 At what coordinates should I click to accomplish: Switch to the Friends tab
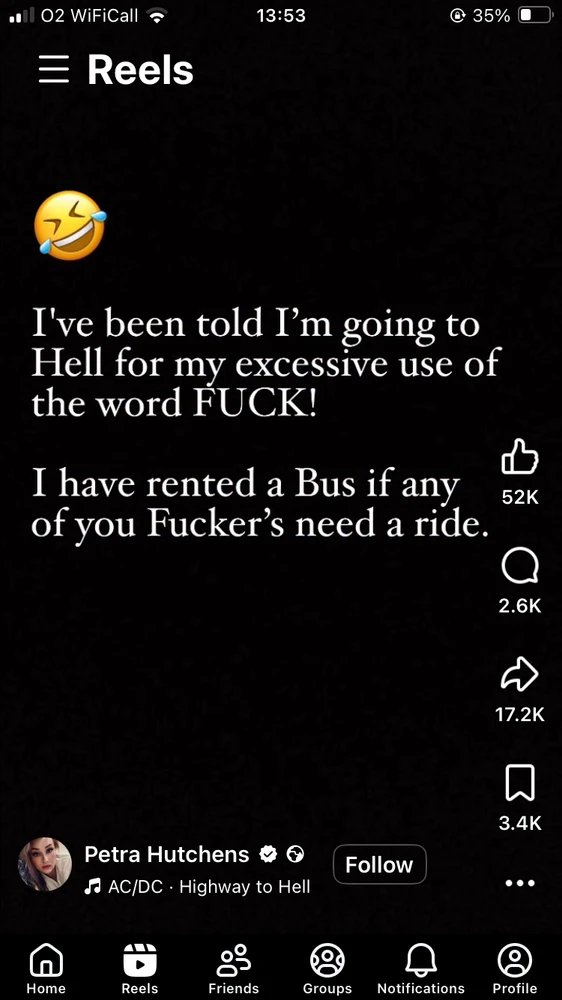pyautogui.click(x=233, y=969)
